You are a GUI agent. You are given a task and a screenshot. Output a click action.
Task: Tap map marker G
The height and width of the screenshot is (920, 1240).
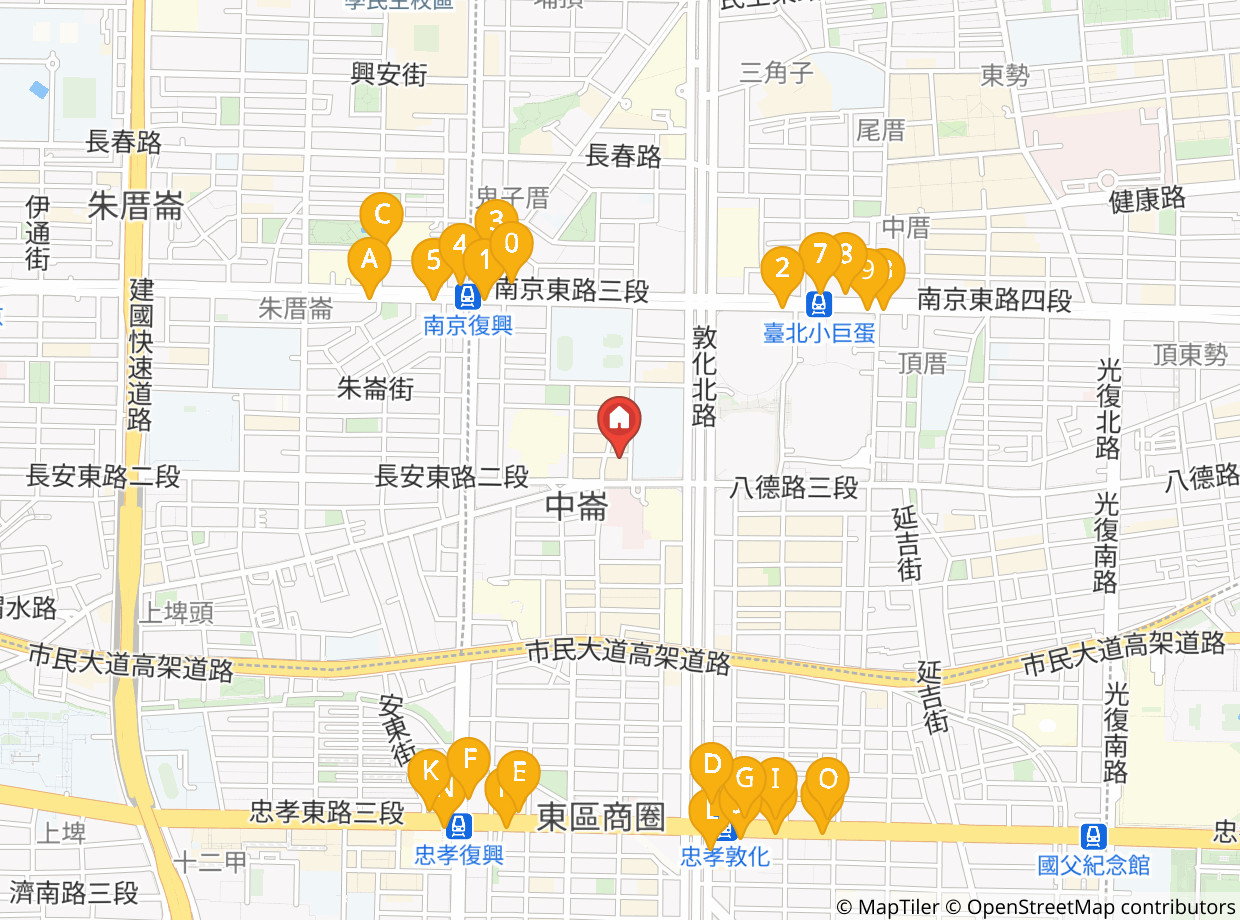point(746,776)
